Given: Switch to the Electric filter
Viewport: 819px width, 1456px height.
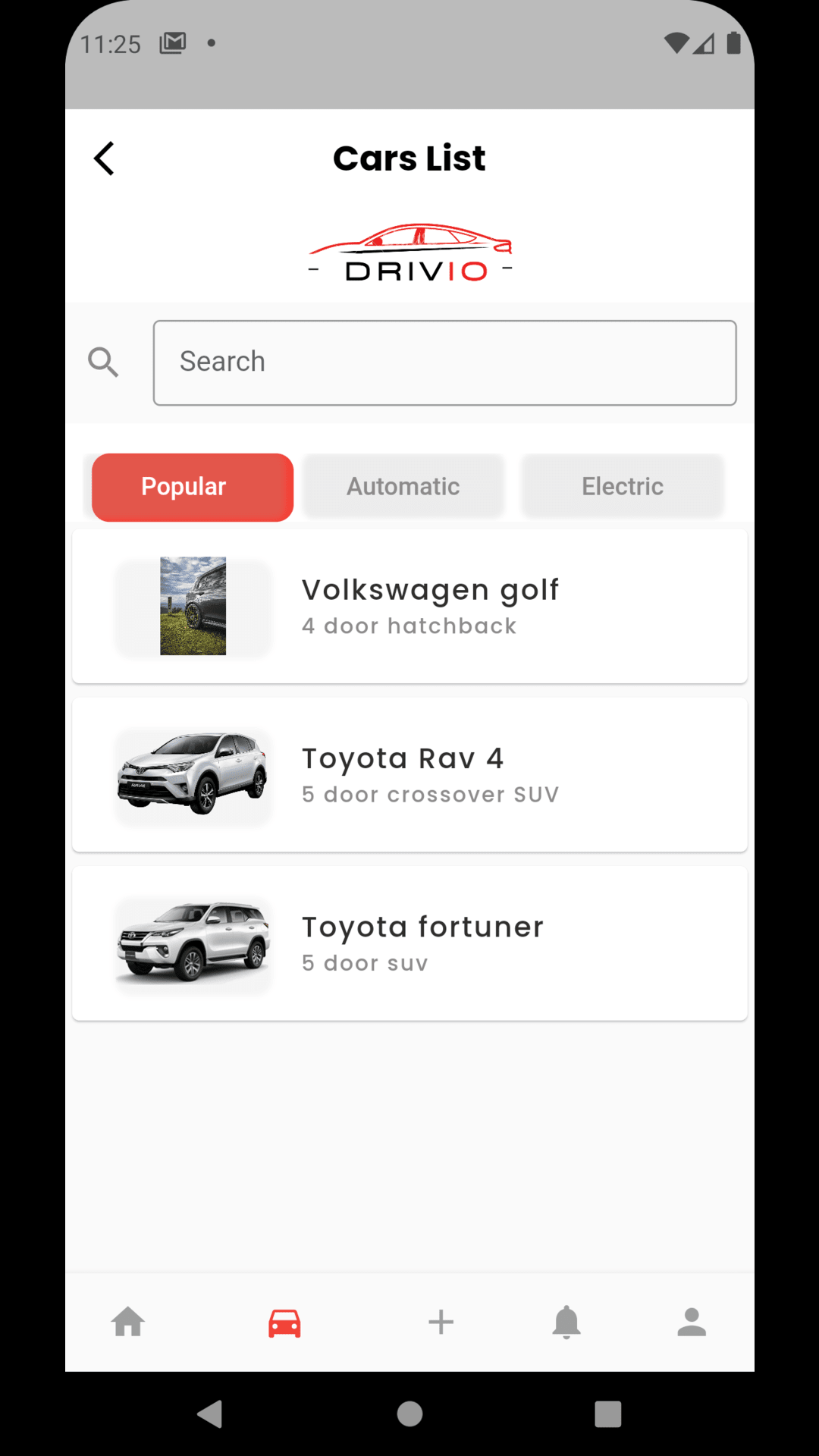Looking at the screenshot, I should [x=623, y=487].
